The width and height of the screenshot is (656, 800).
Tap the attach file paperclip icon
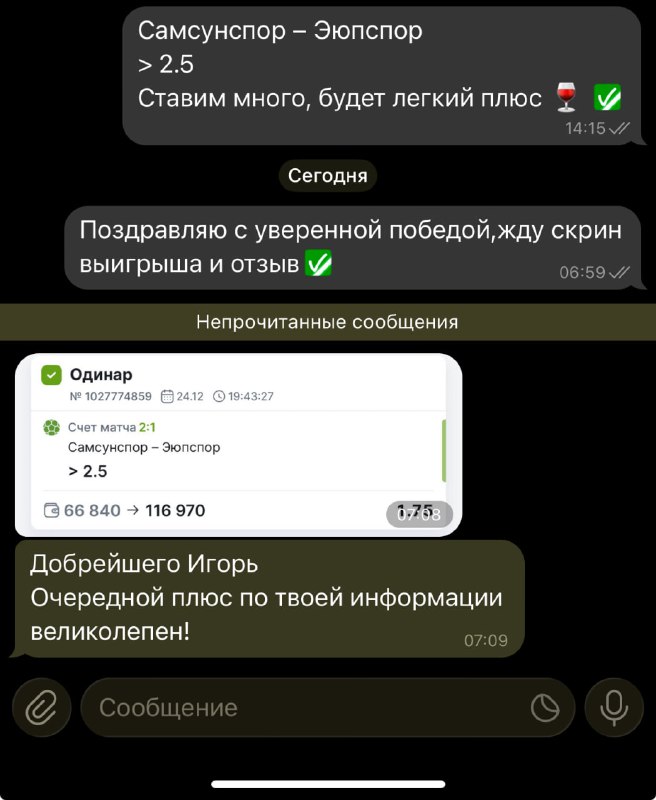point(41,708)
